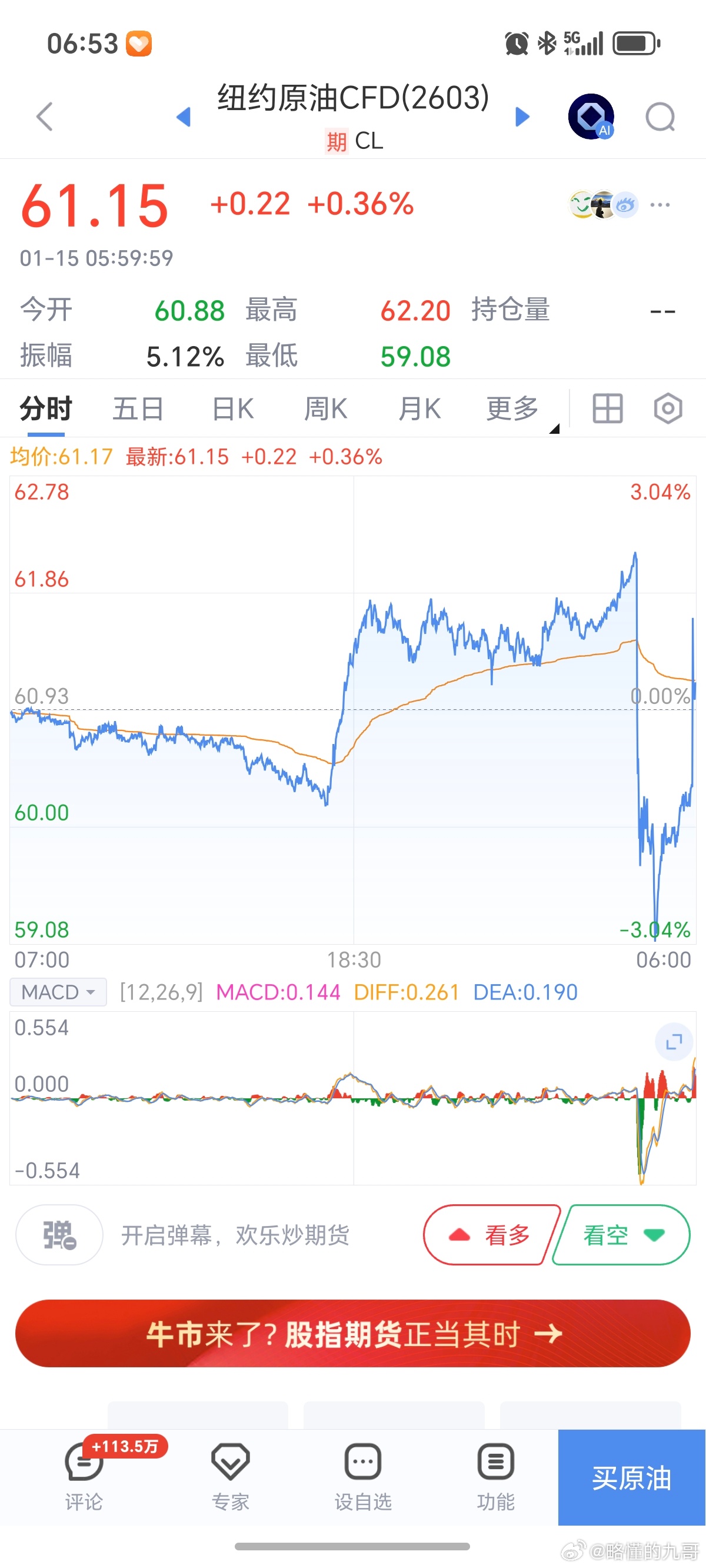Open multi-chart grid layout icon
Screen dimensions: 706x1568
pos(607,408)
